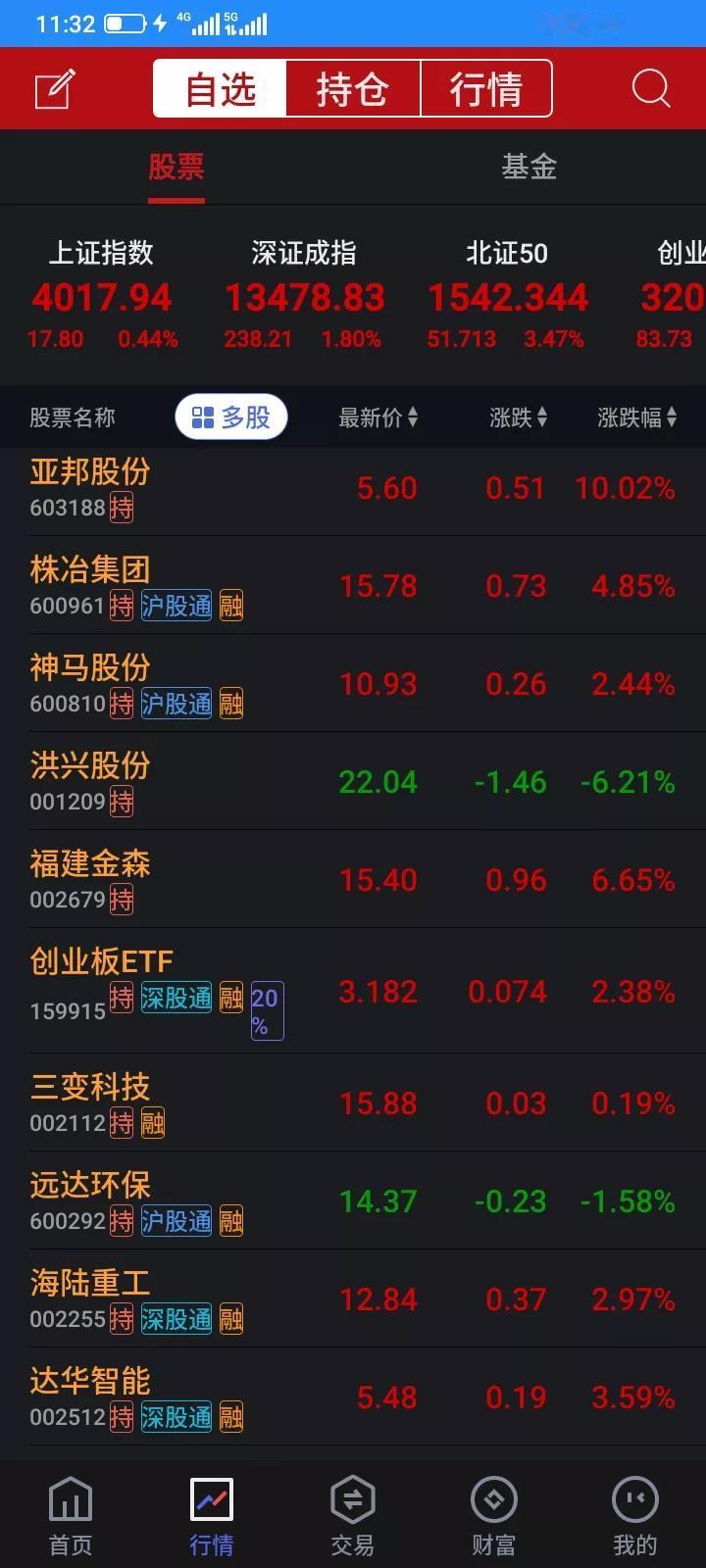The height and width of the screenshot is (1568, 706).
Task: Switch to the 持仓 tab
Action: (352, 88)
